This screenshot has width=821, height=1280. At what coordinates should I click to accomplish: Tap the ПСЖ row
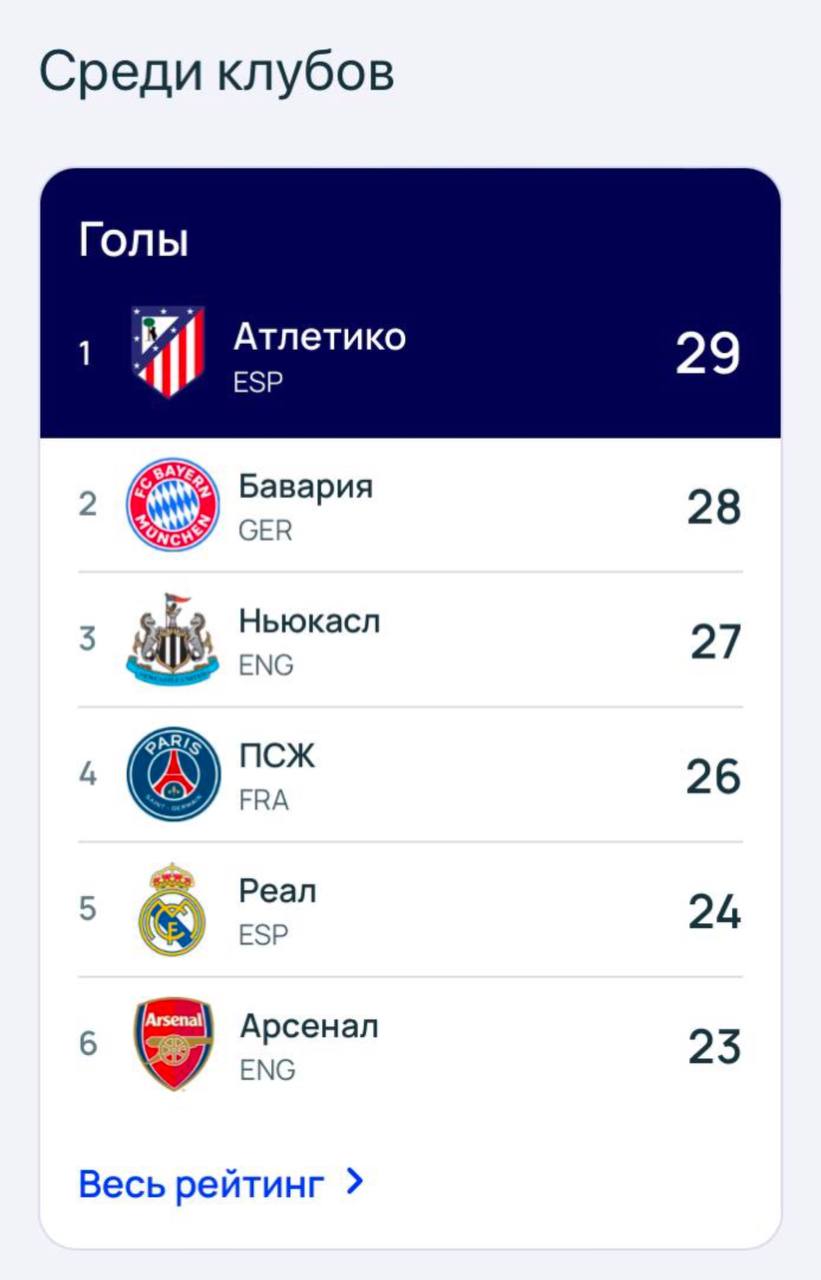pyautogui.click(x=410, y=775)
